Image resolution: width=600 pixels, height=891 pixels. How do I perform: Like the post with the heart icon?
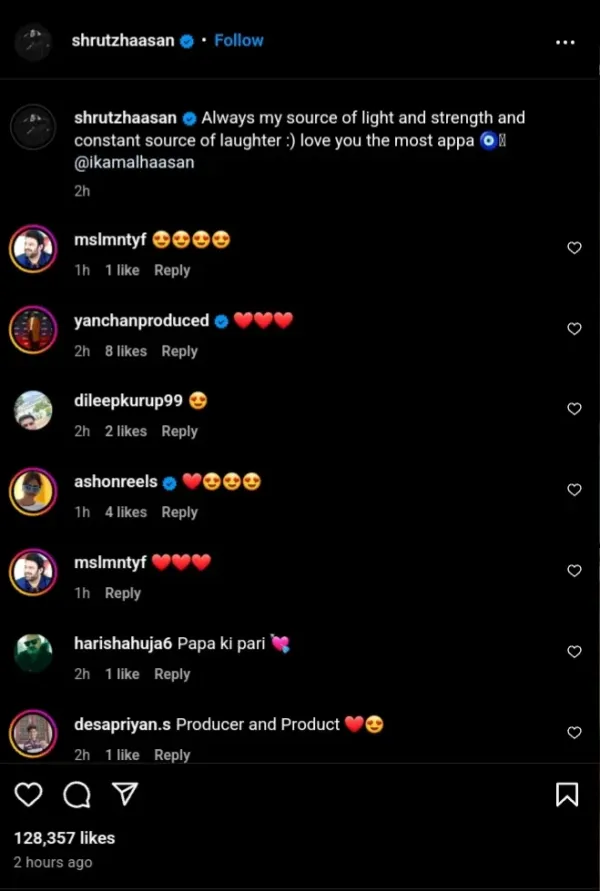point(29,795)
